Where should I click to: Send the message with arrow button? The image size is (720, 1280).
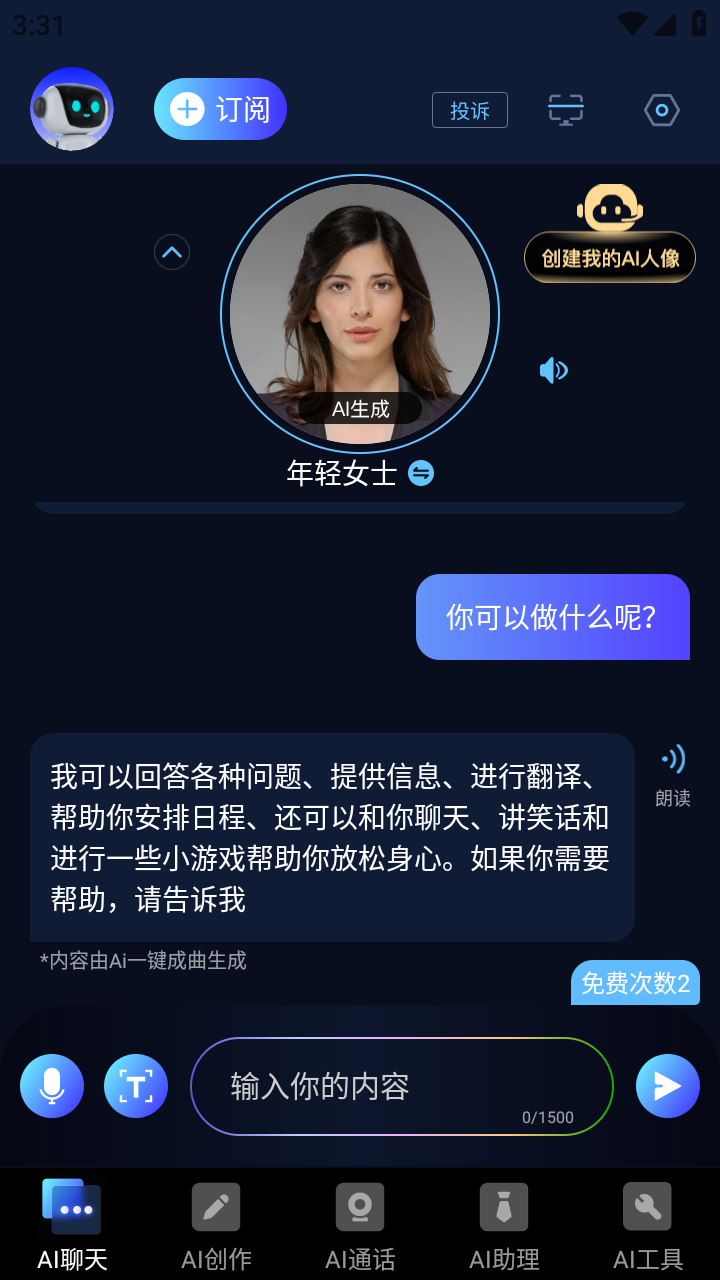coord(667,1086)
